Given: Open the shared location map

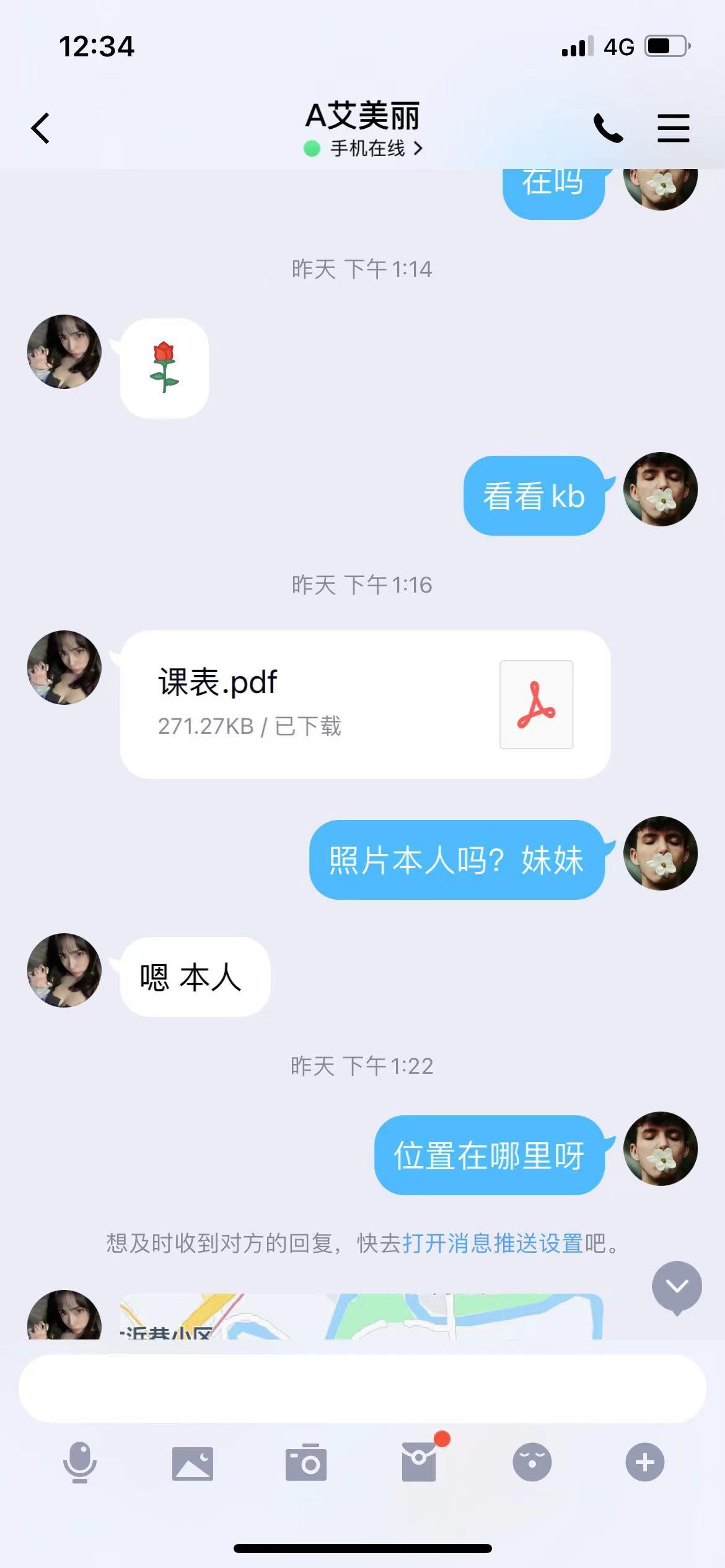Looking at the screenshot, I should 361,1317.
